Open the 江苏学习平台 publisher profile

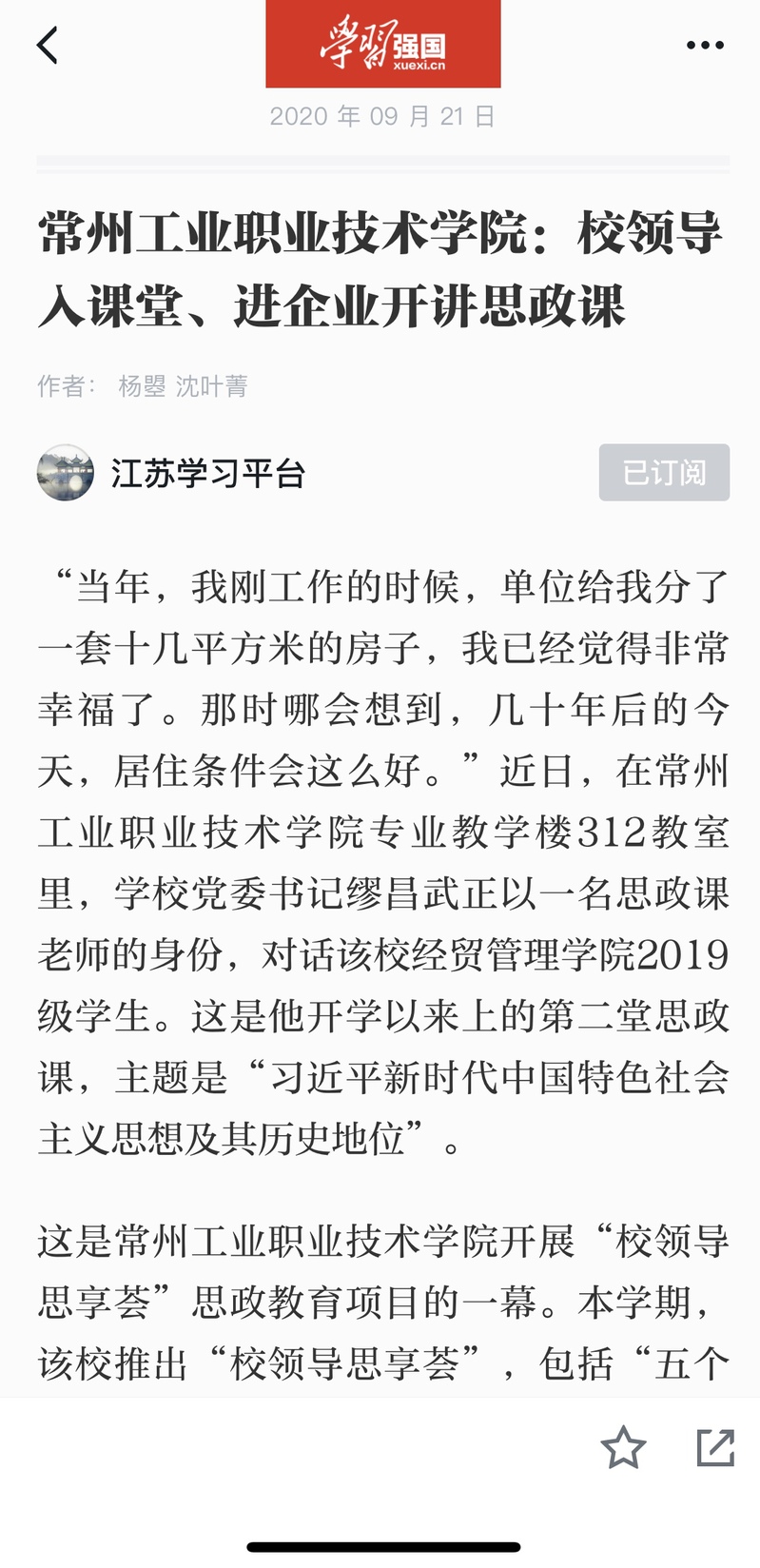click(x=207, y=473)
